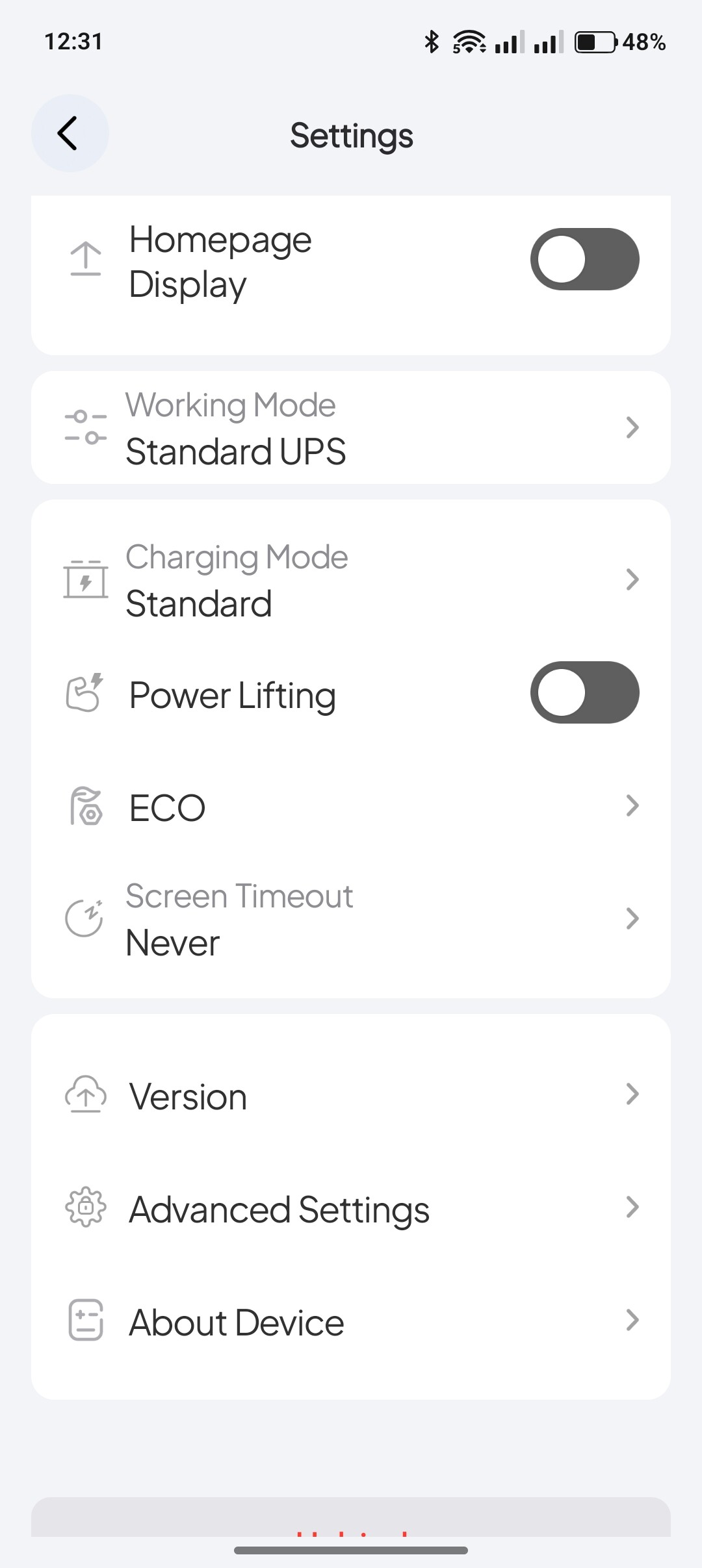Toggle the Homepage Display switch
The image size is (702, 1568).
coord(584,259)
